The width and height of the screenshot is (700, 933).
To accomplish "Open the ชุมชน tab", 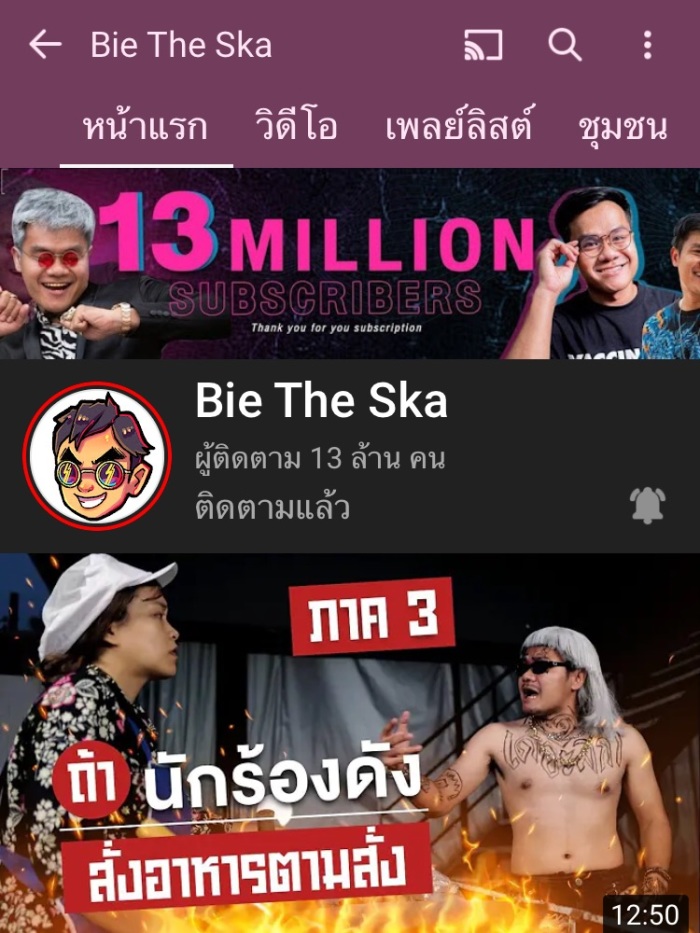I will [622, 127].
